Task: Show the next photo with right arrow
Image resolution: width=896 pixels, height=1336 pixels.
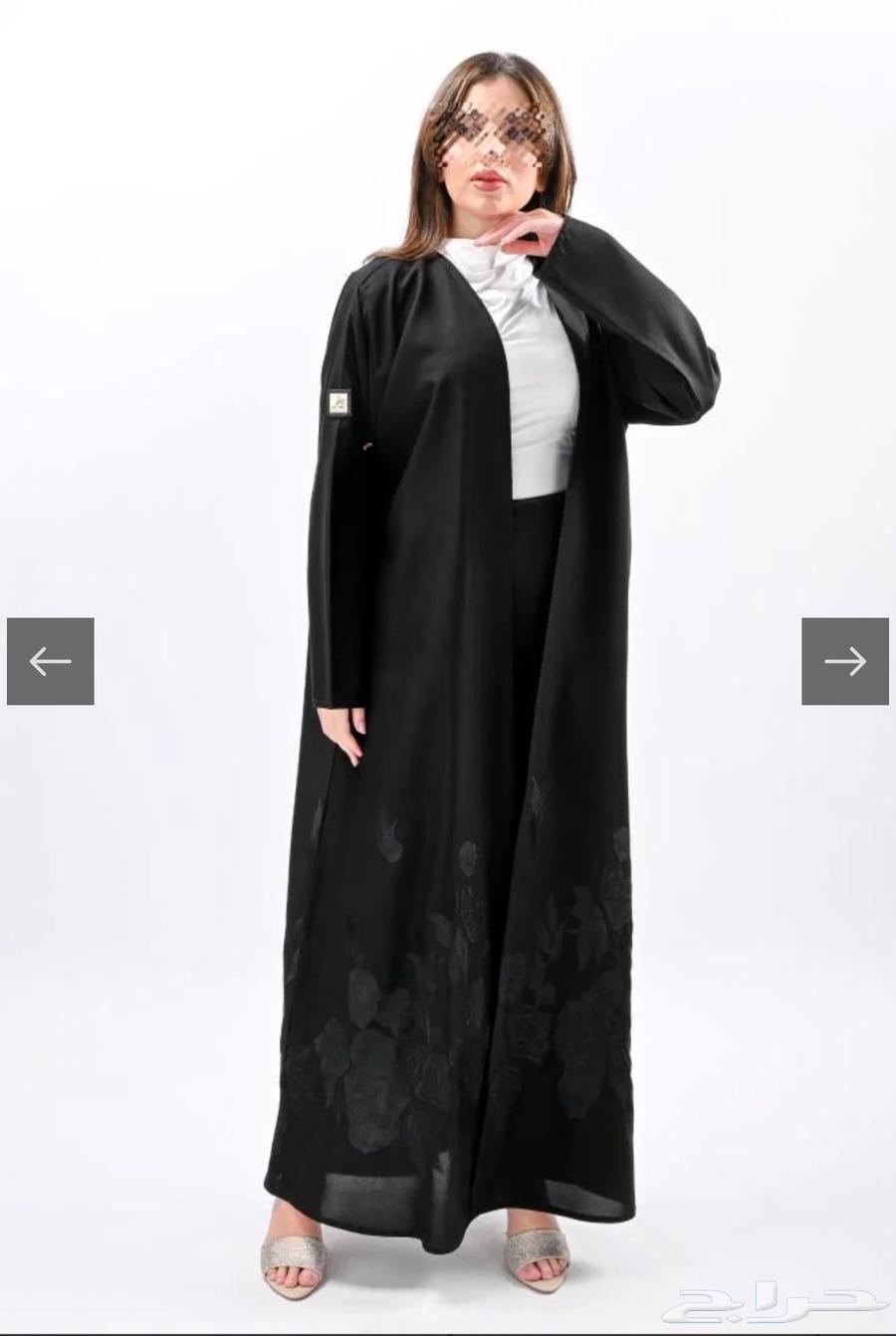Action: click(x=845, y=661)
